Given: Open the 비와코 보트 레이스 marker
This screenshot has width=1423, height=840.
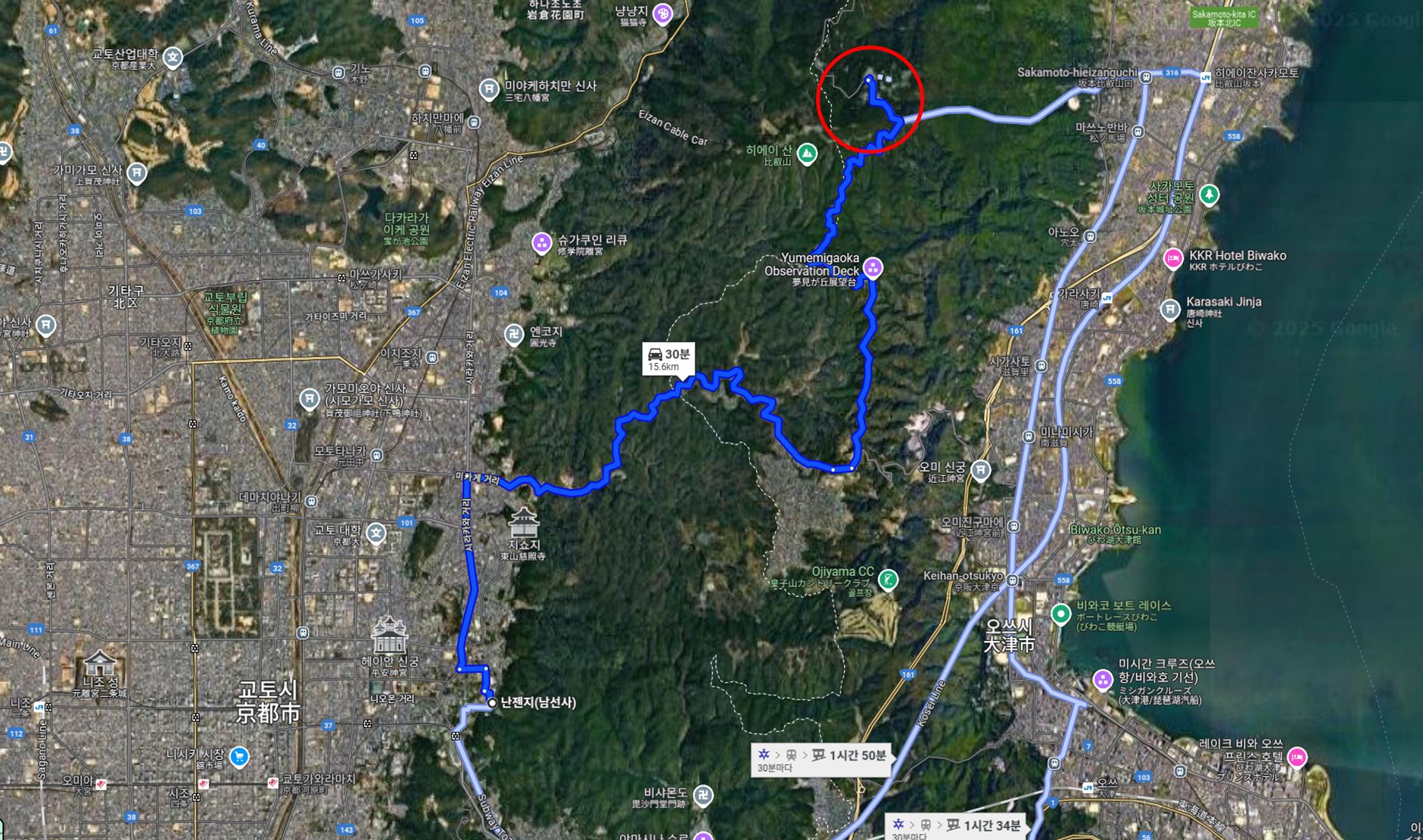Looking at the screenshot, I should click(x=1061, y=613).
